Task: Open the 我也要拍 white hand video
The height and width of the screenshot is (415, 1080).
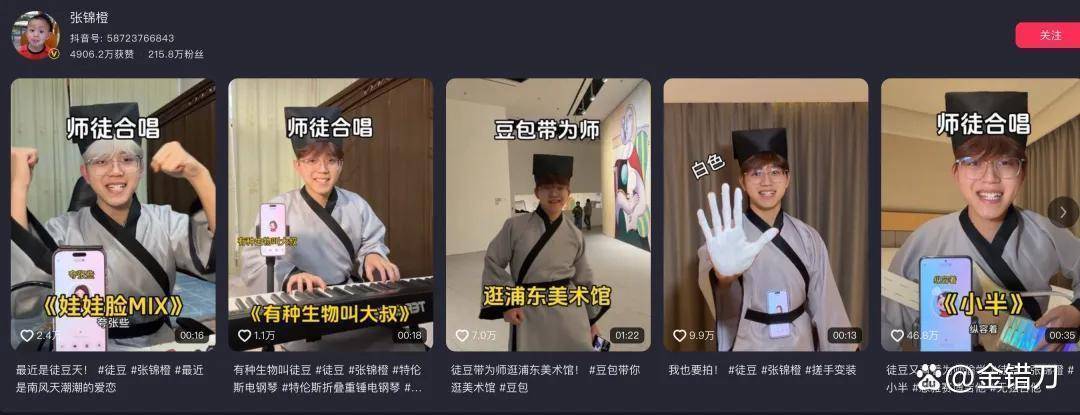Action: (766, 214)
